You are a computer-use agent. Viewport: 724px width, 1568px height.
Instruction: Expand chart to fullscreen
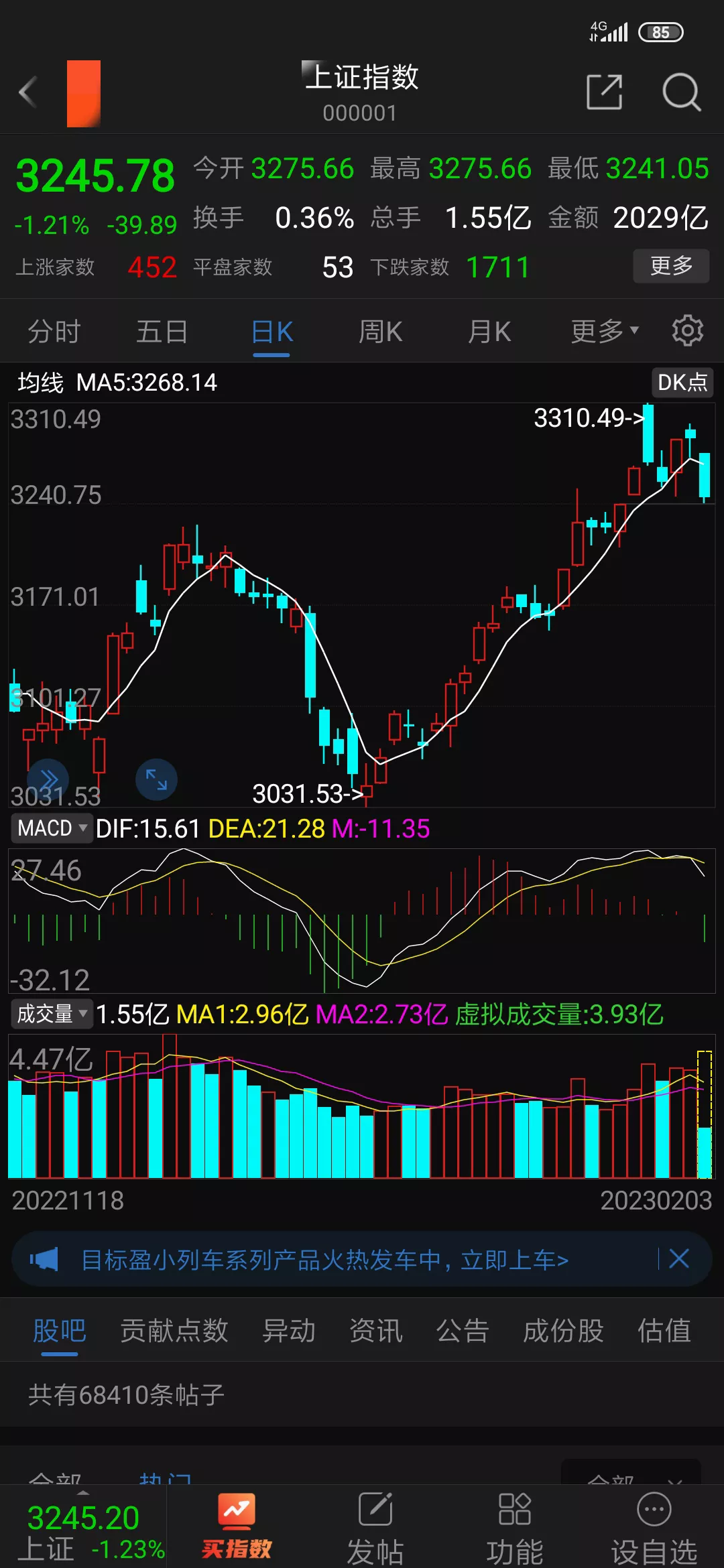156,779
